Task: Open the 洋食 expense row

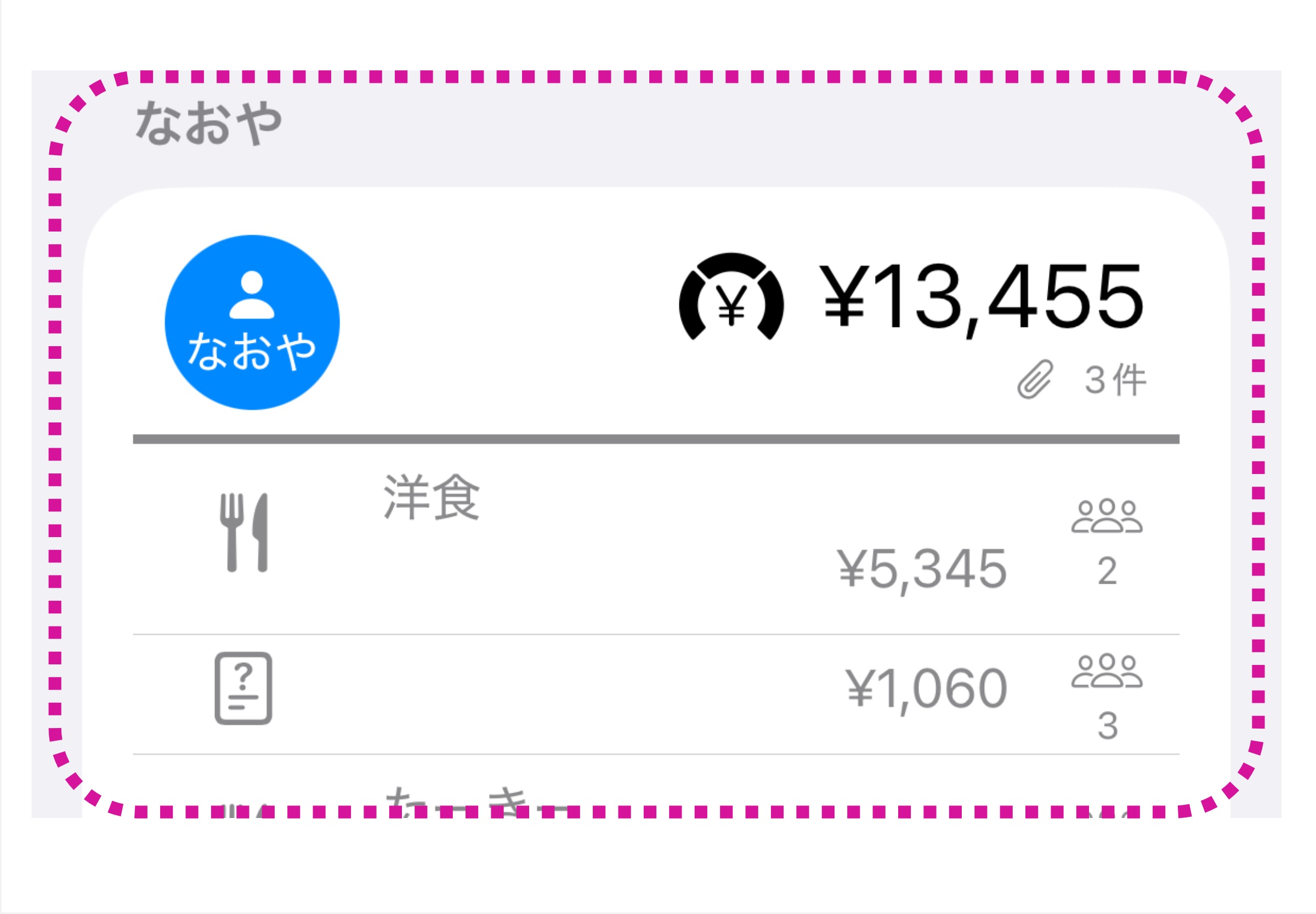Action: pyautogui.click(x=656, y=537)
